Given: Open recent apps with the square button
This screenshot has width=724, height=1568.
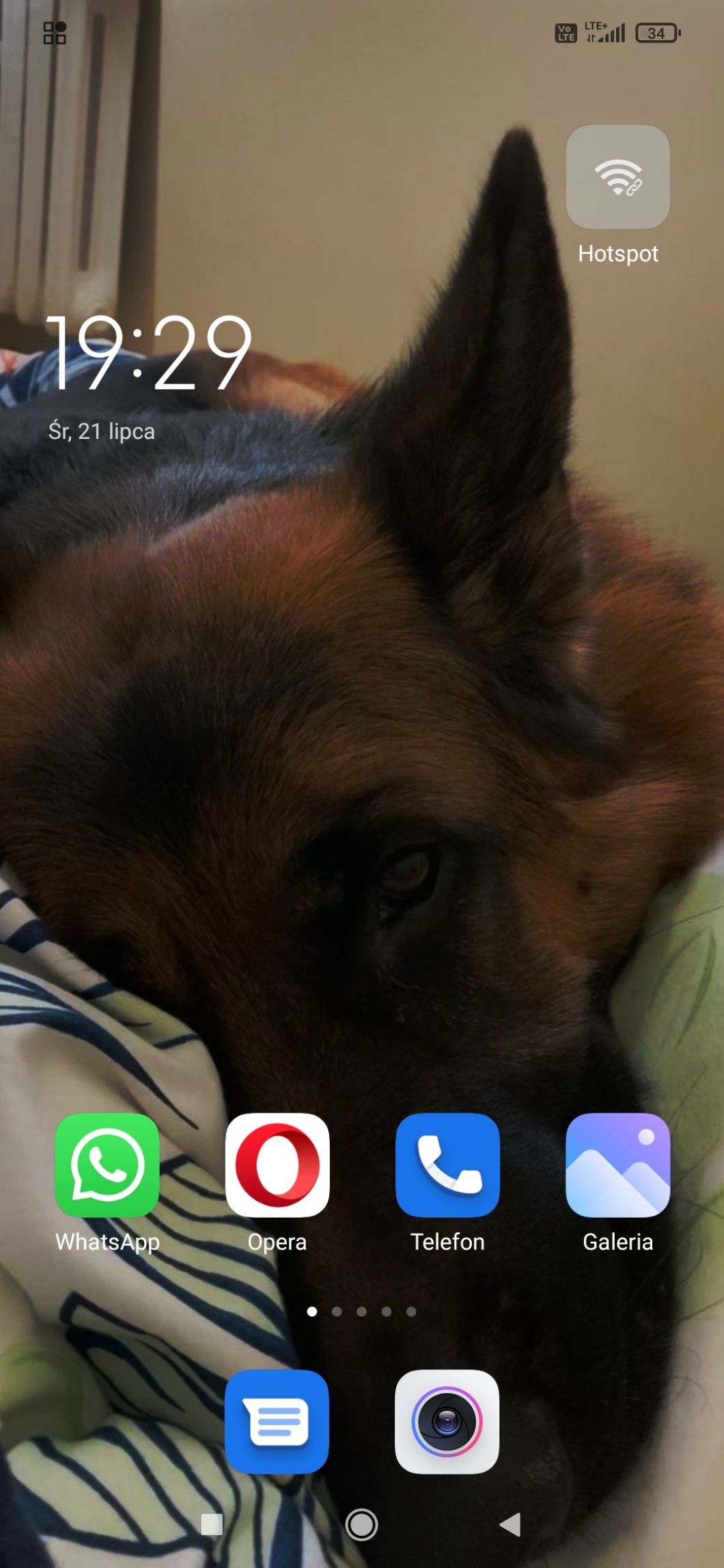Looking at the screenshot, I should tap(212, 1524).
